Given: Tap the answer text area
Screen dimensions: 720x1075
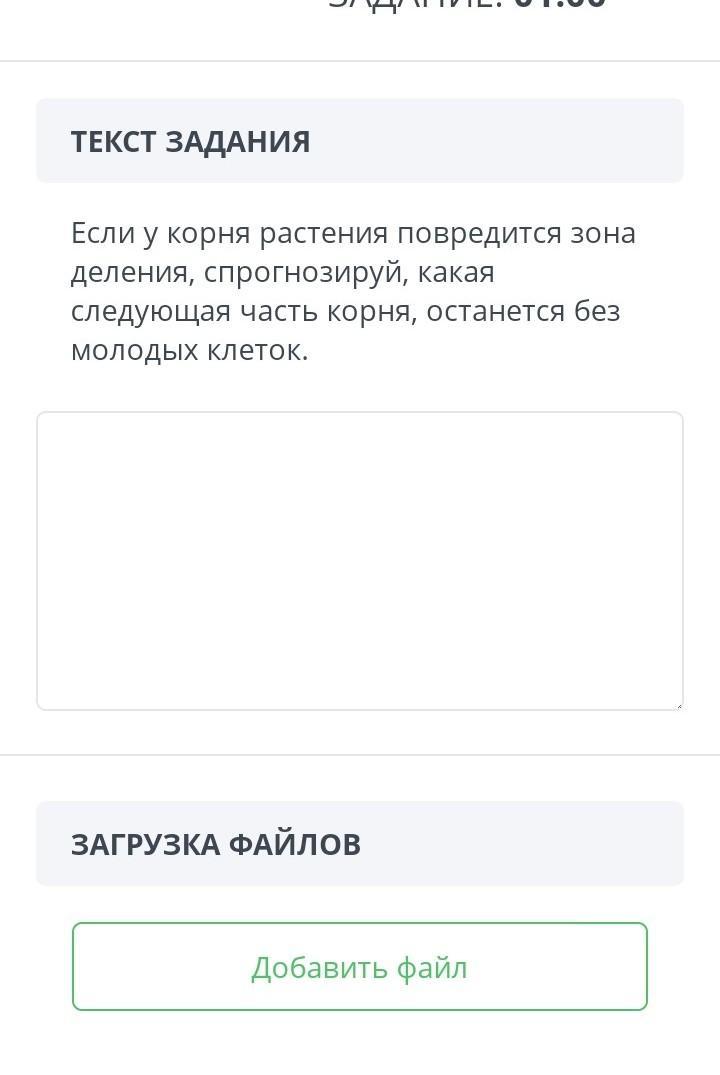Looking at the screenshot, I should [360, 560].
